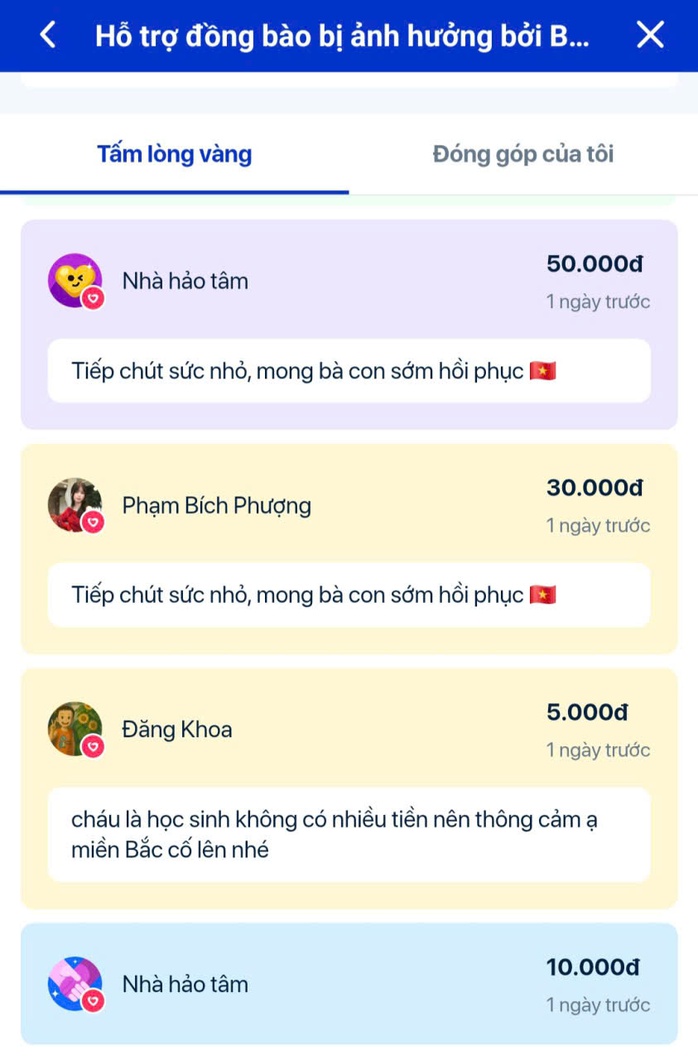Image resolution: width=698 pixels, height=1060 pixels.
Task: Close the donation page with X
Action: (650, 35)
